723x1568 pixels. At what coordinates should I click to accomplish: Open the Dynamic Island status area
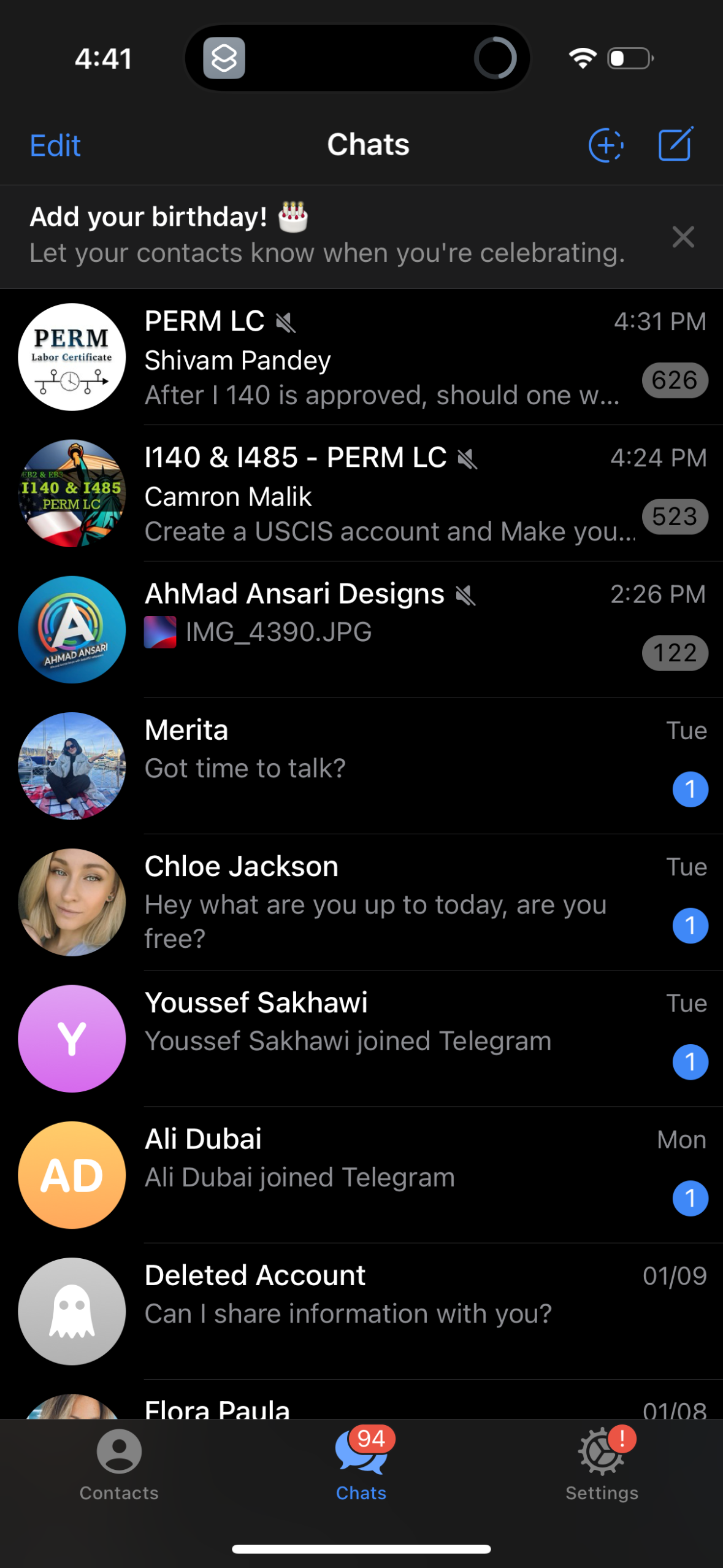click(358, 56)
